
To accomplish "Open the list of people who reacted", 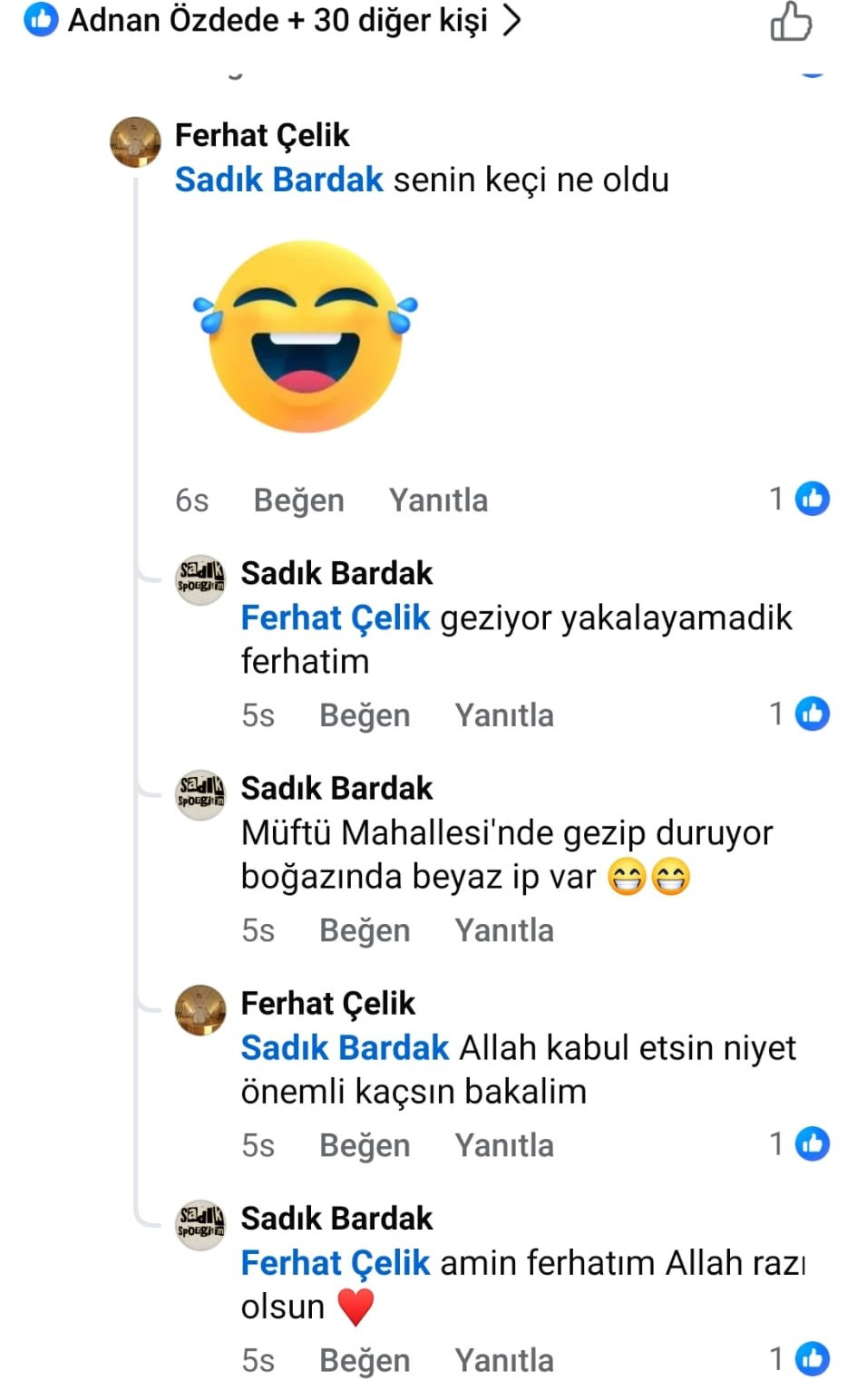I will click(277, 20).
